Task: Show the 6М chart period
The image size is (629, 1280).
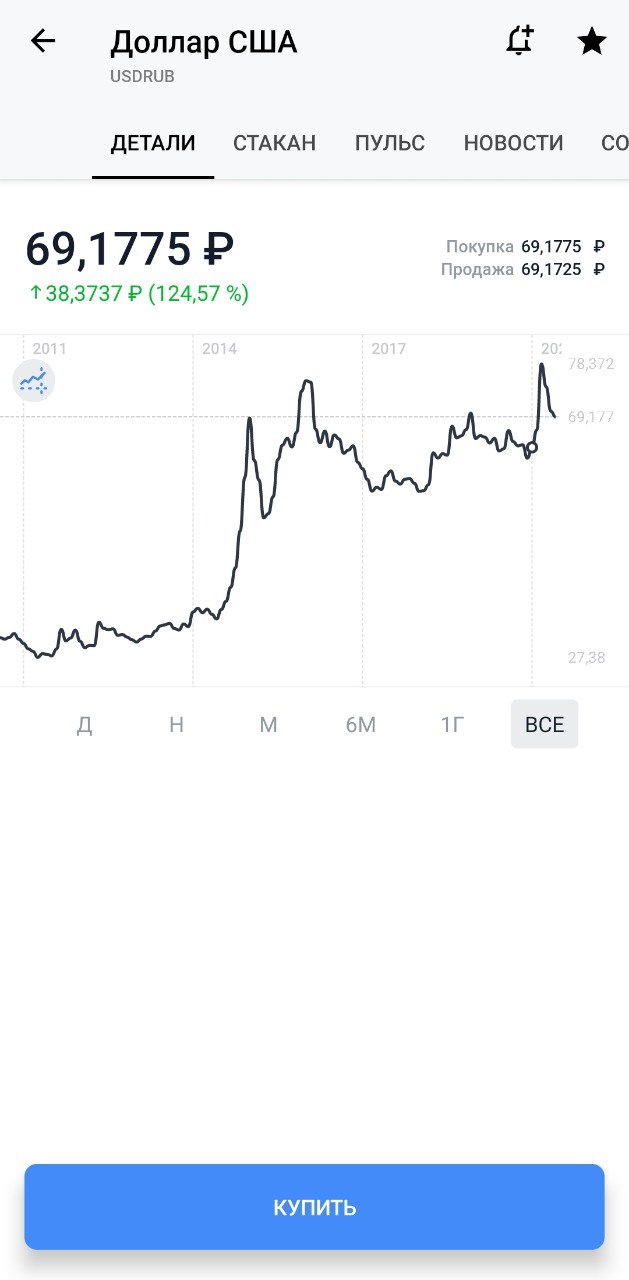Action: click(x=361, y=724)
